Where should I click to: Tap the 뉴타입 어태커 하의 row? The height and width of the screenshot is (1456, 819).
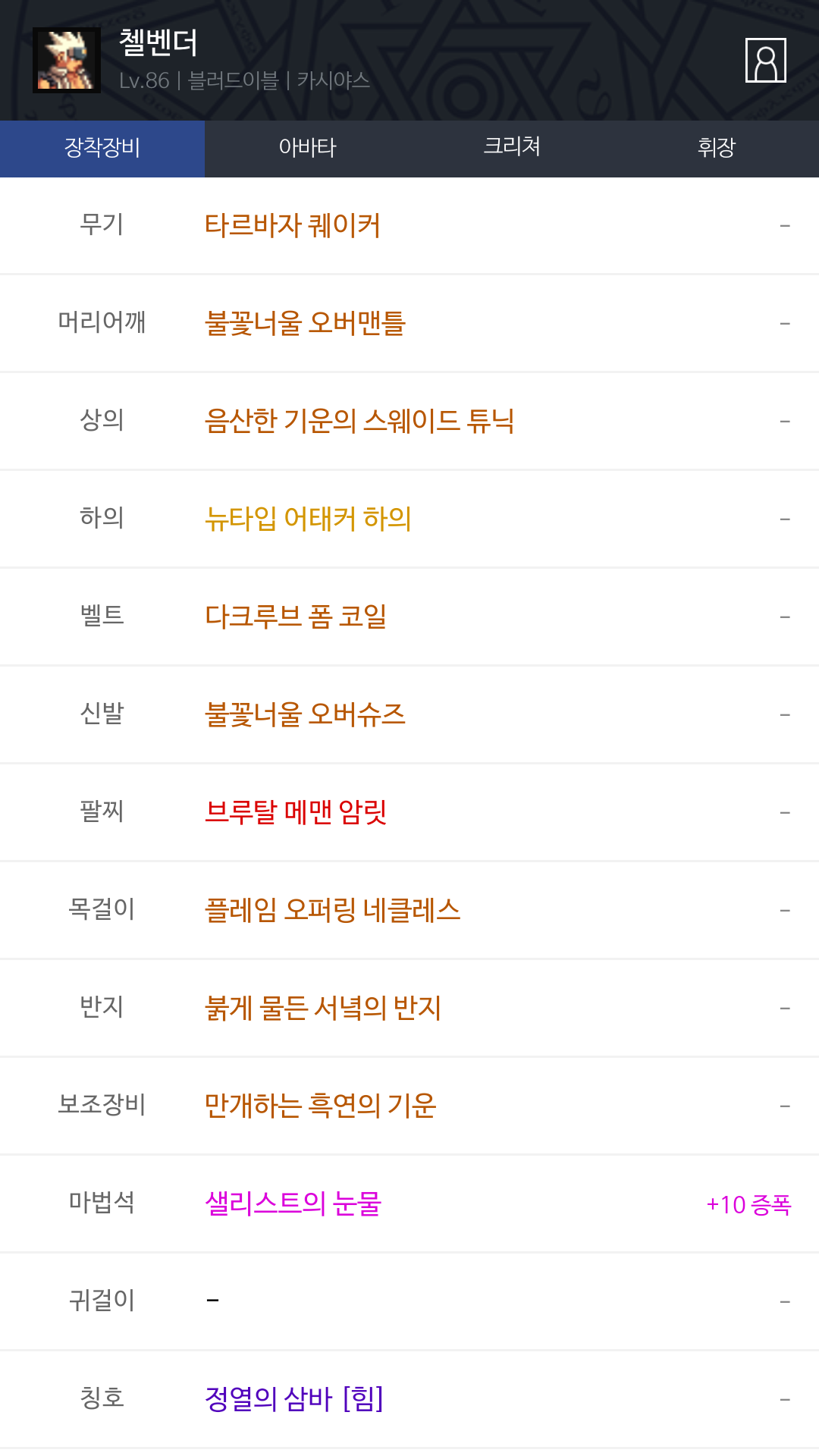(x=308, y=519)
